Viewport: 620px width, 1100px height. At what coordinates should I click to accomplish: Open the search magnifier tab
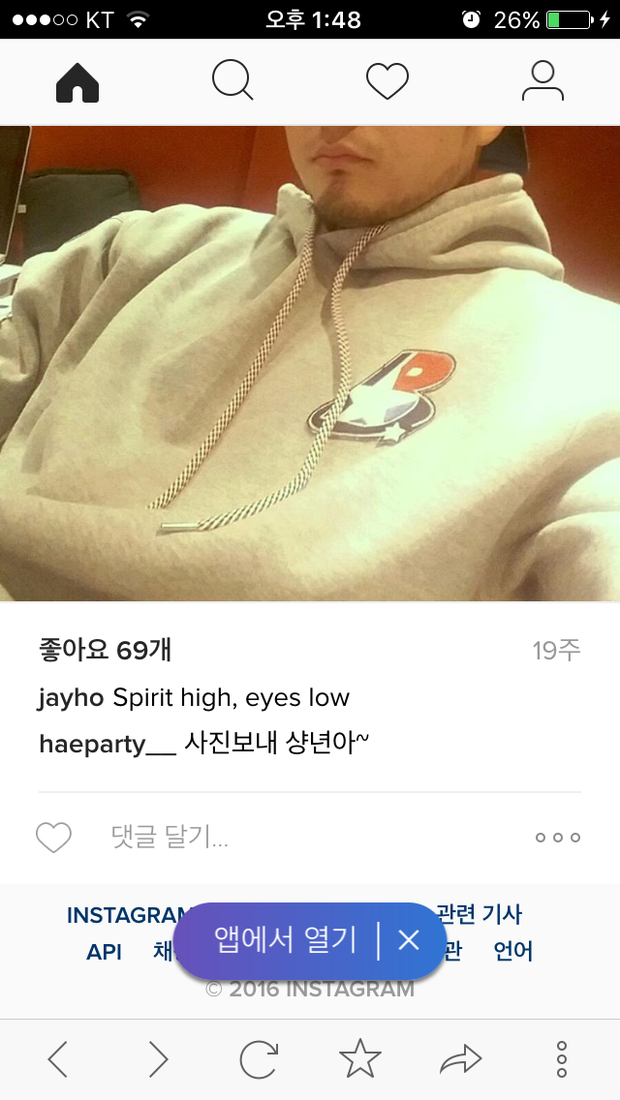[232, 82]
